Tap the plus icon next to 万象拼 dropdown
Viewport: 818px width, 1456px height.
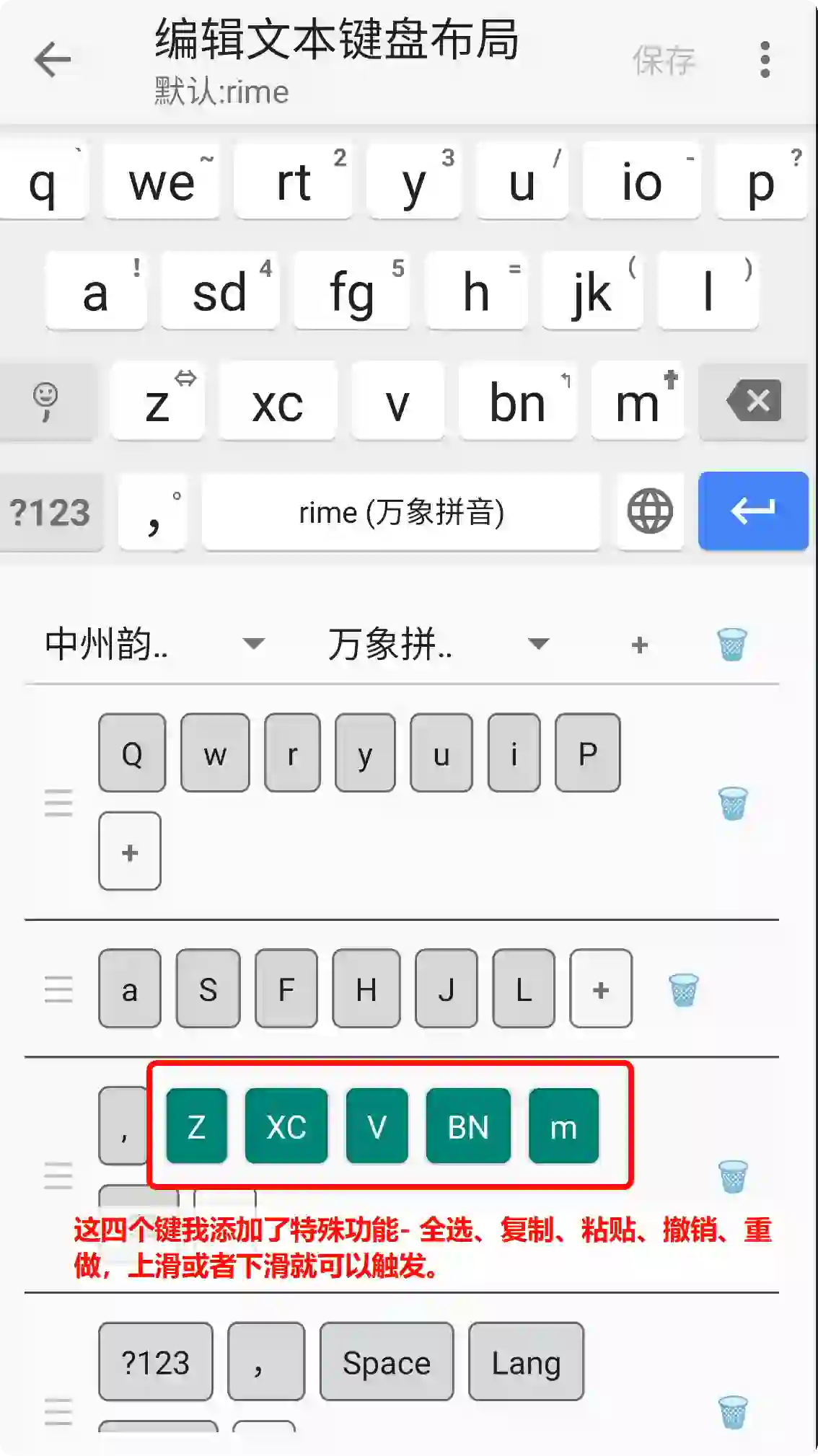point(639,645)
